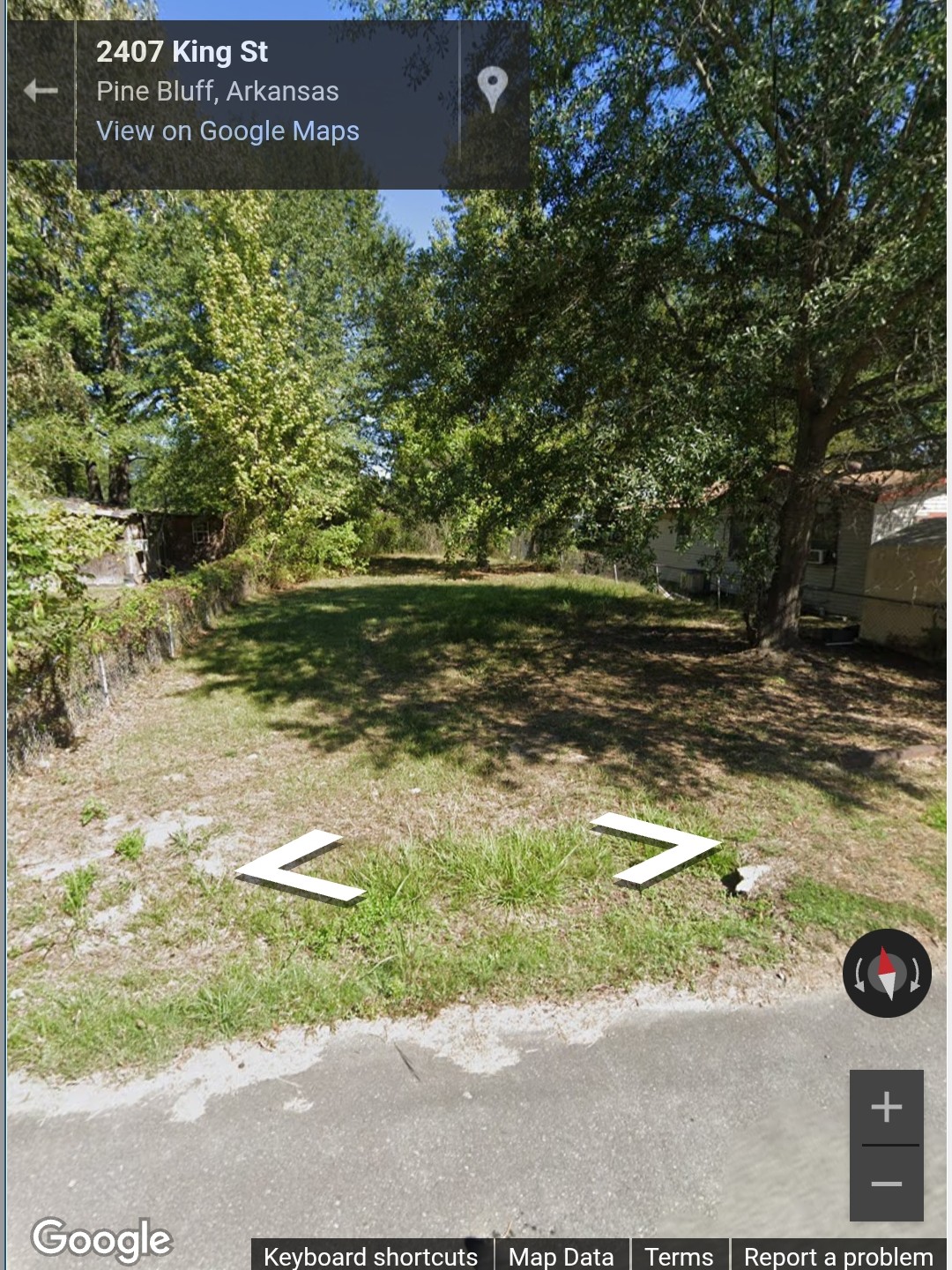Zoom out with the minus button
952x1270 pixels.
coord(886,1184)
